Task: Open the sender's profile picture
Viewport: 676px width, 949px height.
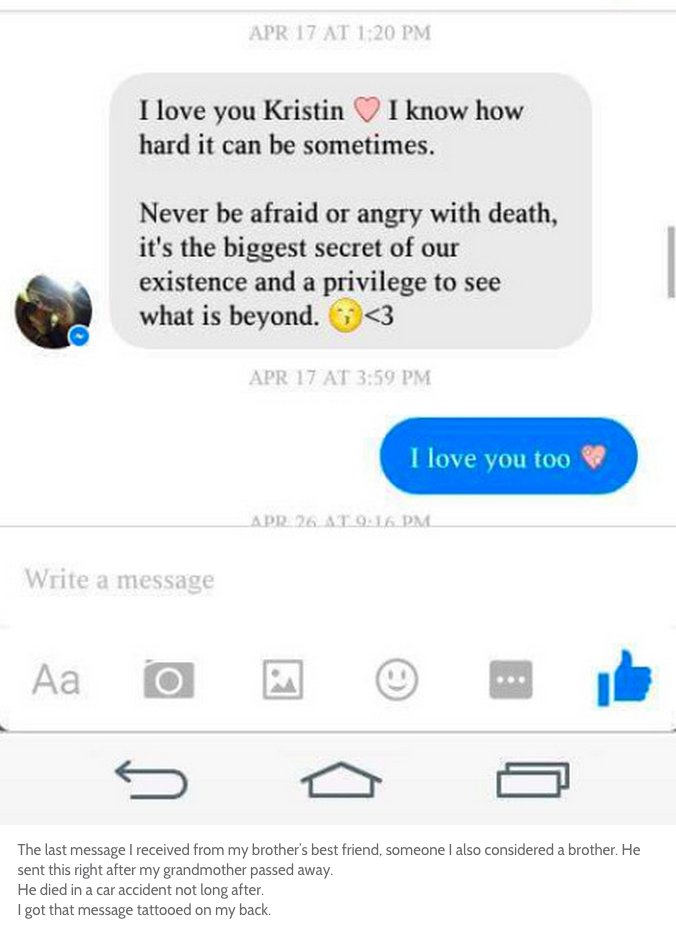Action: [53, 311]
